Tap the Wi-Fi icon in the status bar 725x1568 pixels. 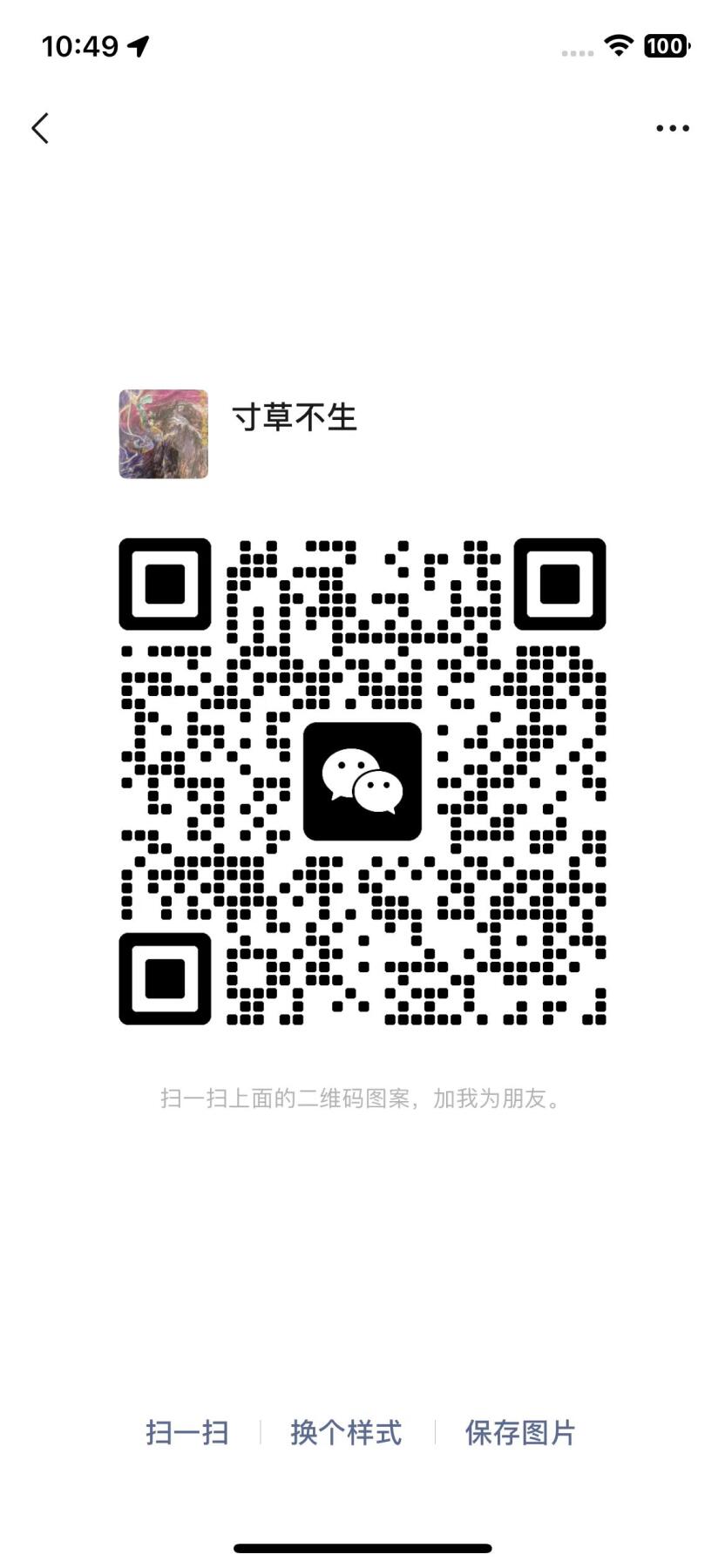point(618,45)
